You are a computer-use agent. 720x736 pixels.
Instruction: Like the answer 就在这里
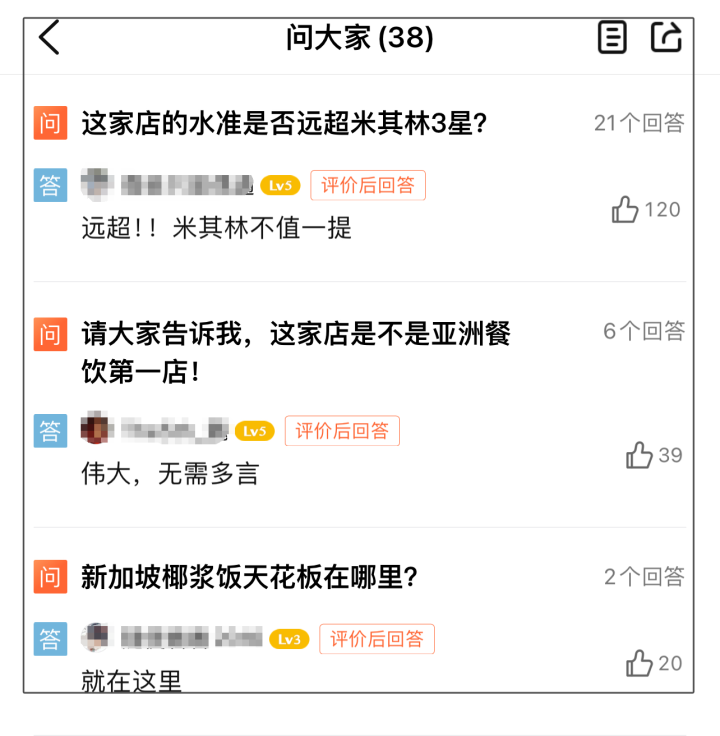click(640, 663)
